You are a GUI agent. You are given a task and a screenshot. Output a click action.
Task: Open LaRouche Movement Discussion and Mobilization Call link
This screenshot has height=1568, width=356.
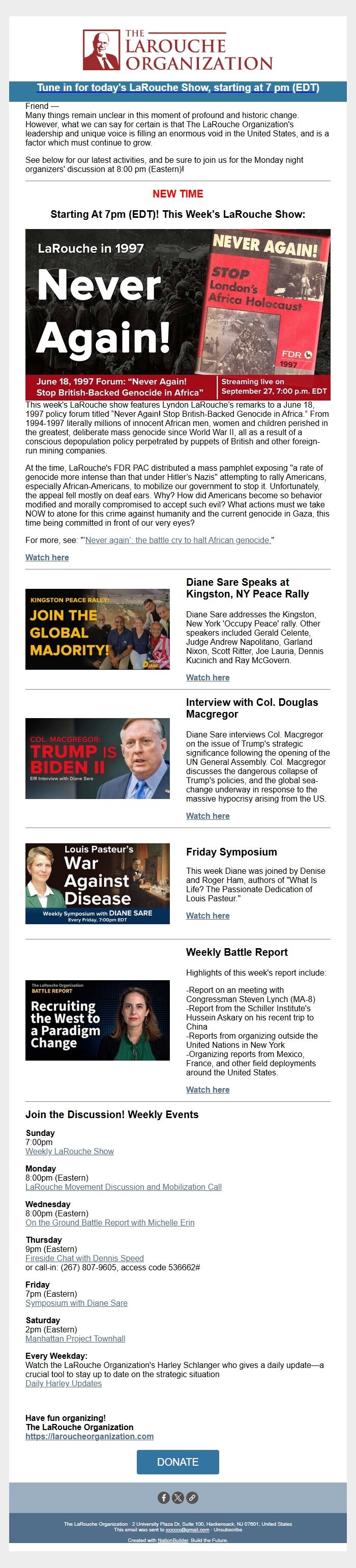point(124,1187)
